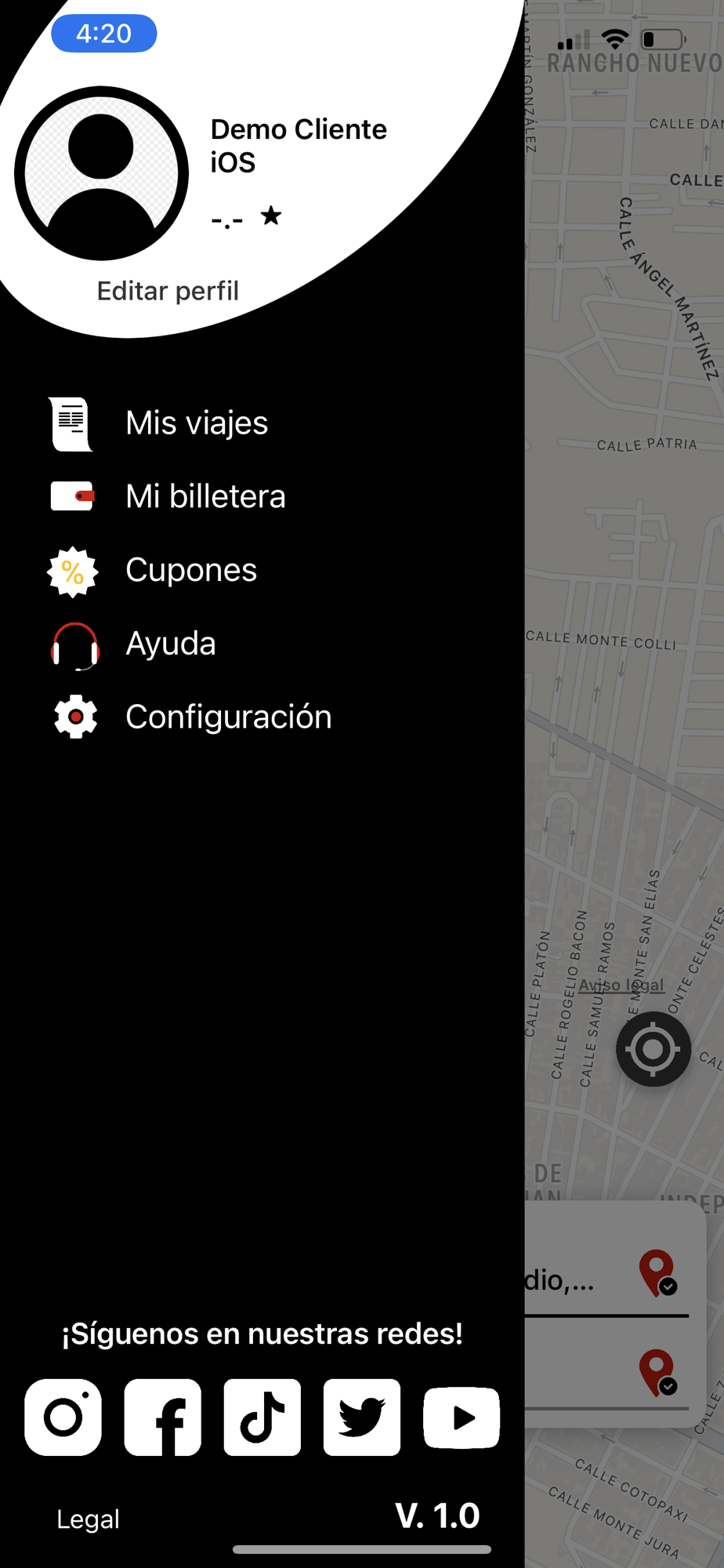Screen dimensions: 724x1568
Task: Open Mi billetera
Action: pyautogui.click(x=206, y=496)
